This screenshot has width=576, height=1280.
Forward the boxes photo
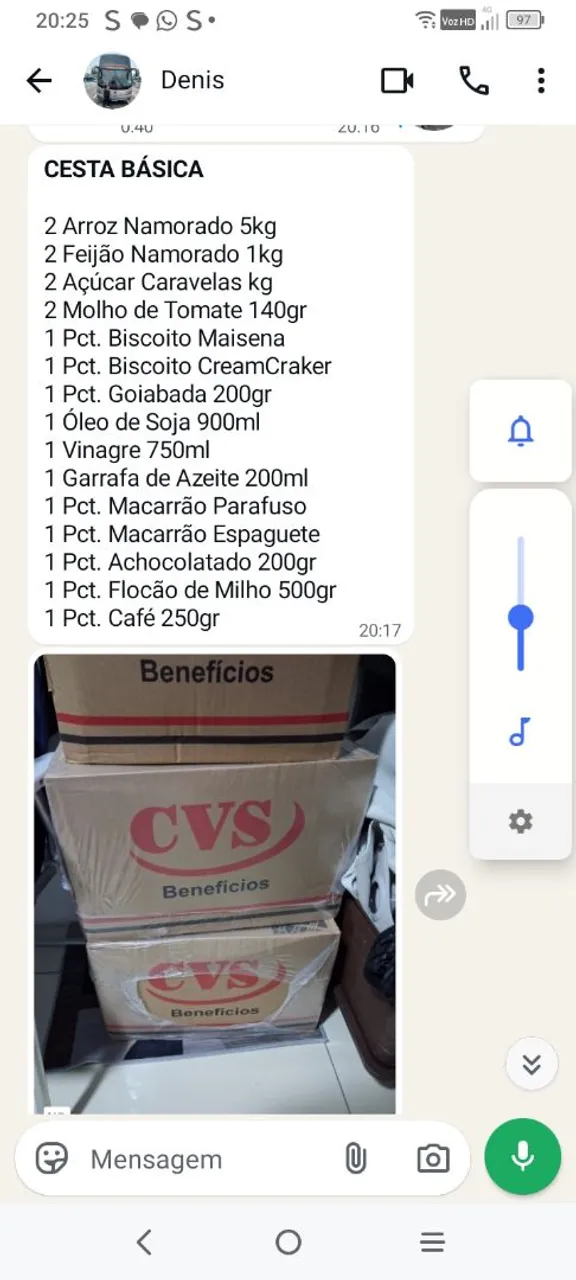(440, 894)
